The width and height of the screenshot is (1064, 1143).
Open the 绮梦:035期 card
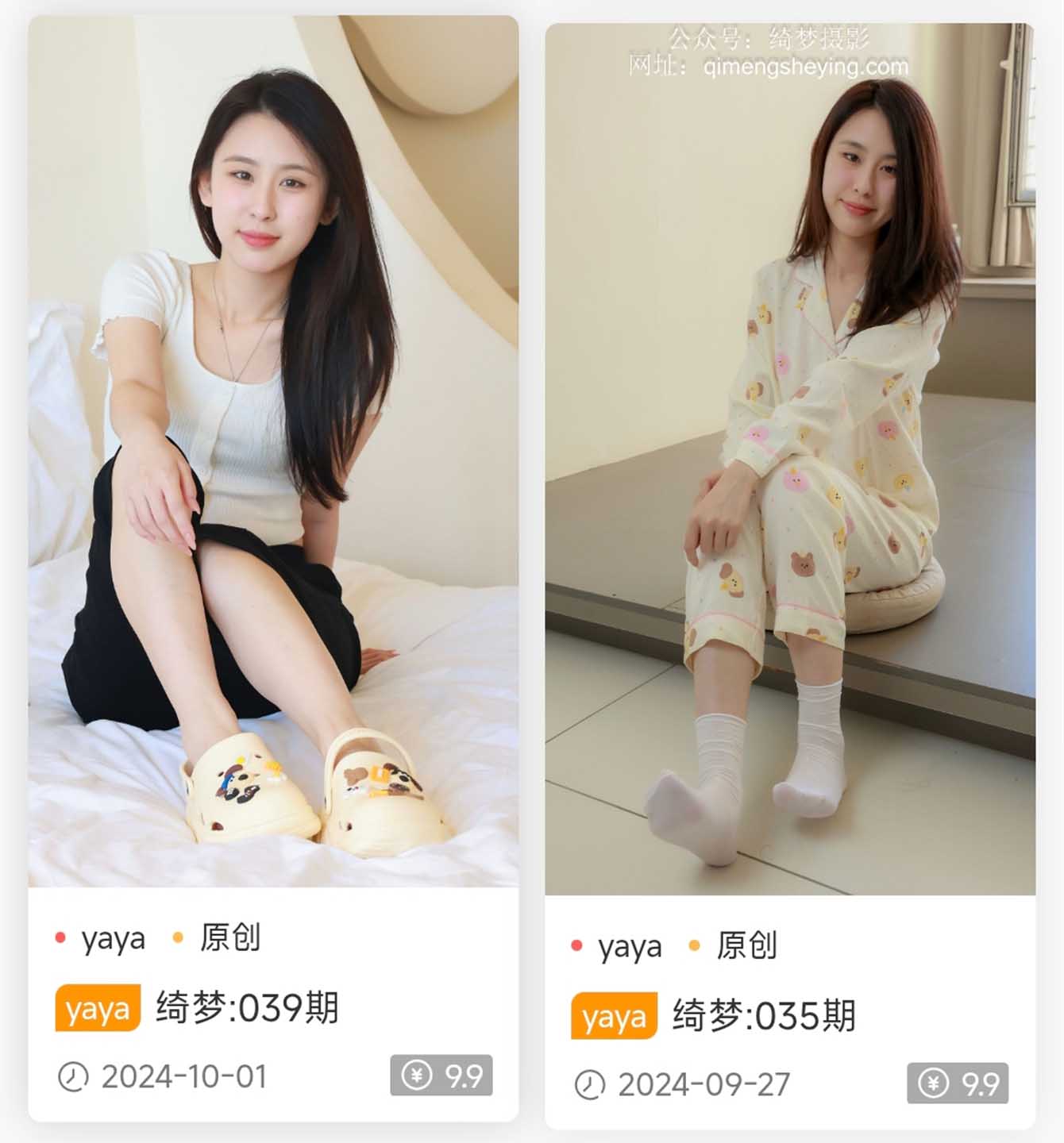coord(764,1016)
